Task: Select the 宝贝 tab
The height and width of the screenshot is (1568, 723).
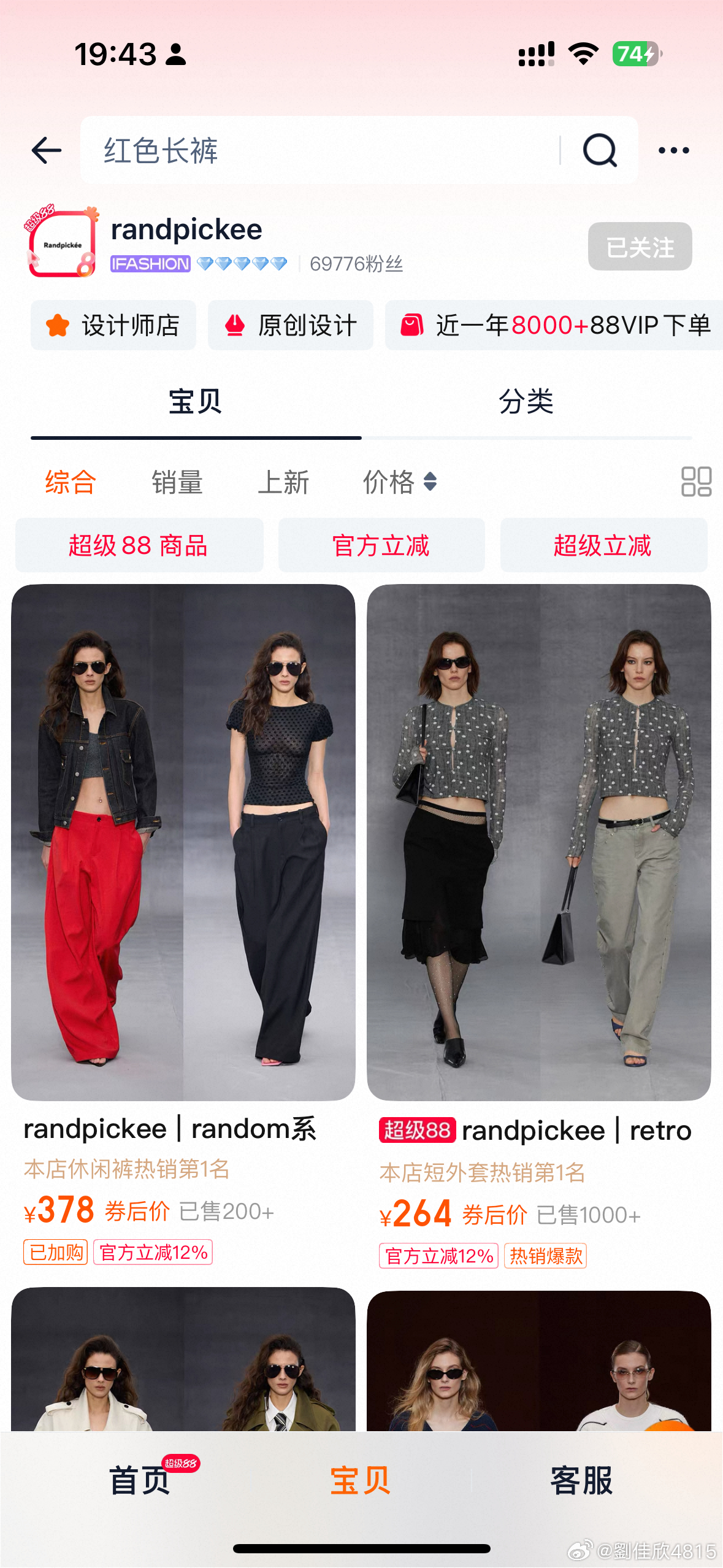Action: pyautogui.click(x=194, y=402)
